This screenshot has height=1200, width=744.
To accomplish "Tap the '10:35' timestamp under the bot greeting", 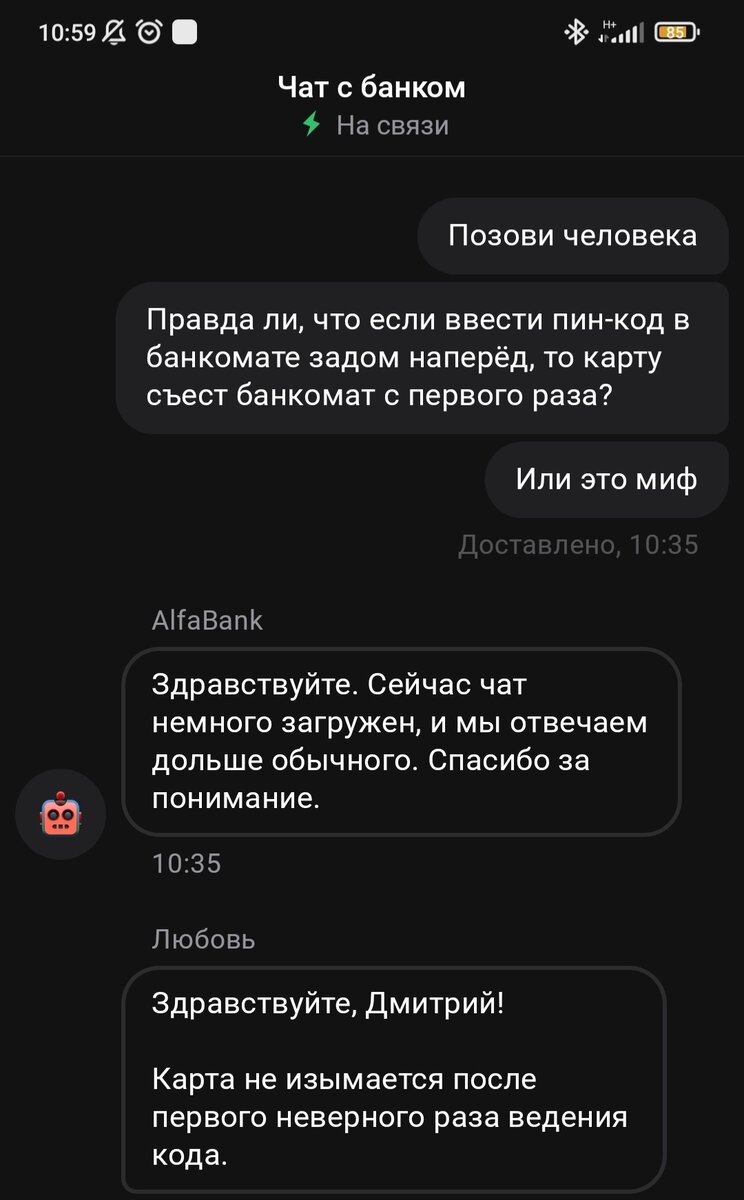I will [x=185, y=864].
